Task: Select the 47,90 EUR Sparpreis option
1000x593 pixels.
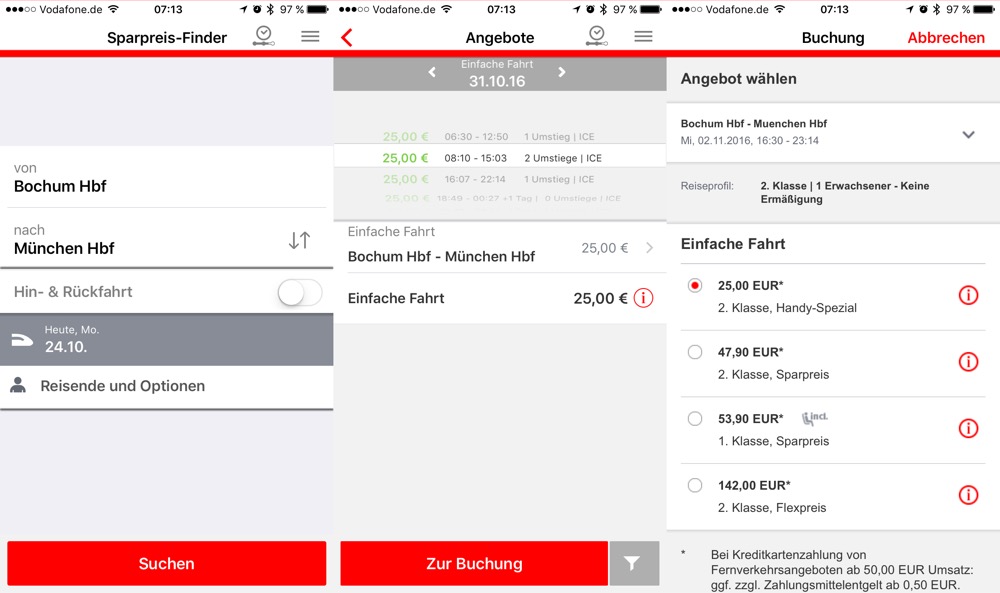Action: click(695, 352)
